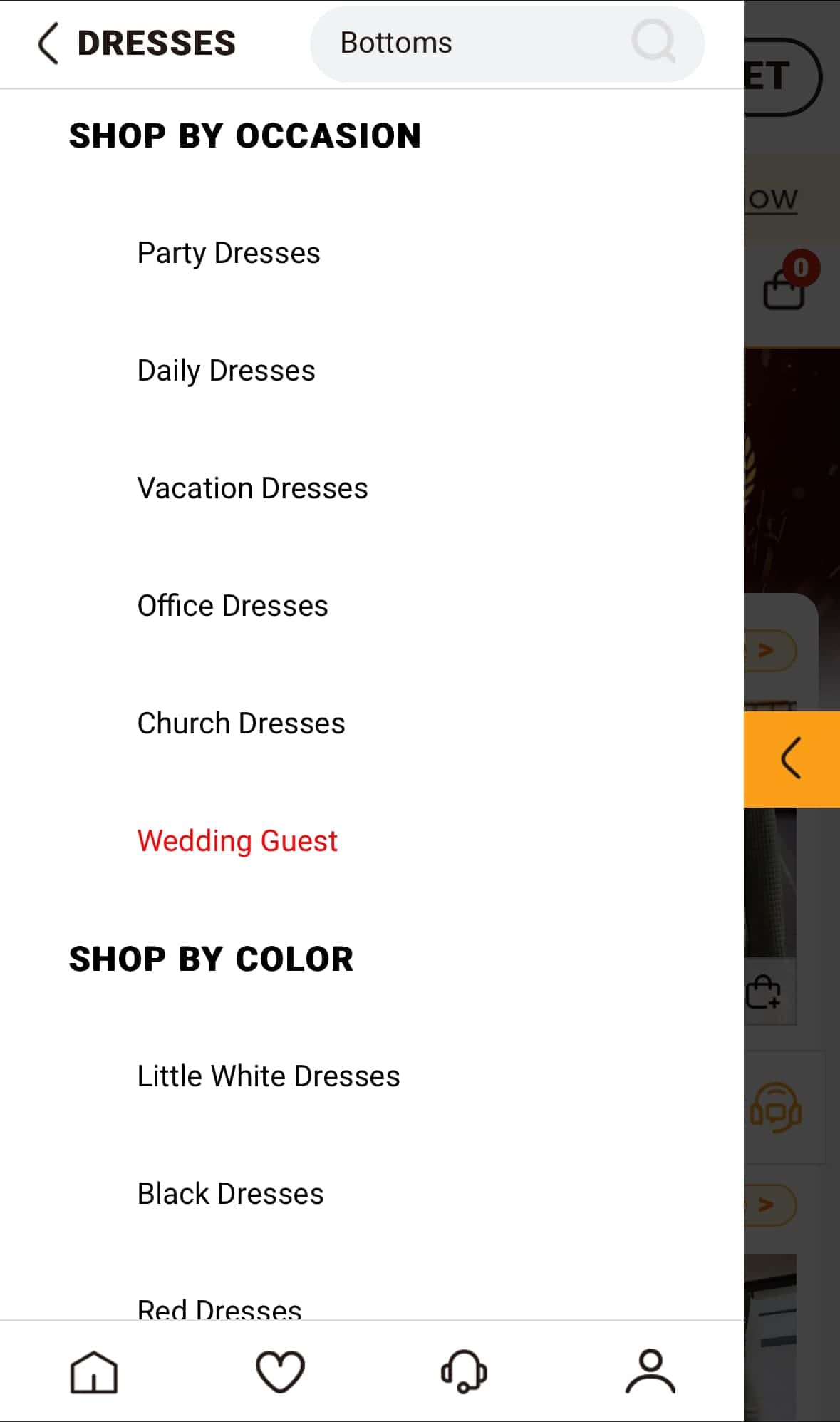The image size is (840, 1422).
Task: Go back from the Dresses menu
Action: point(48,43)
